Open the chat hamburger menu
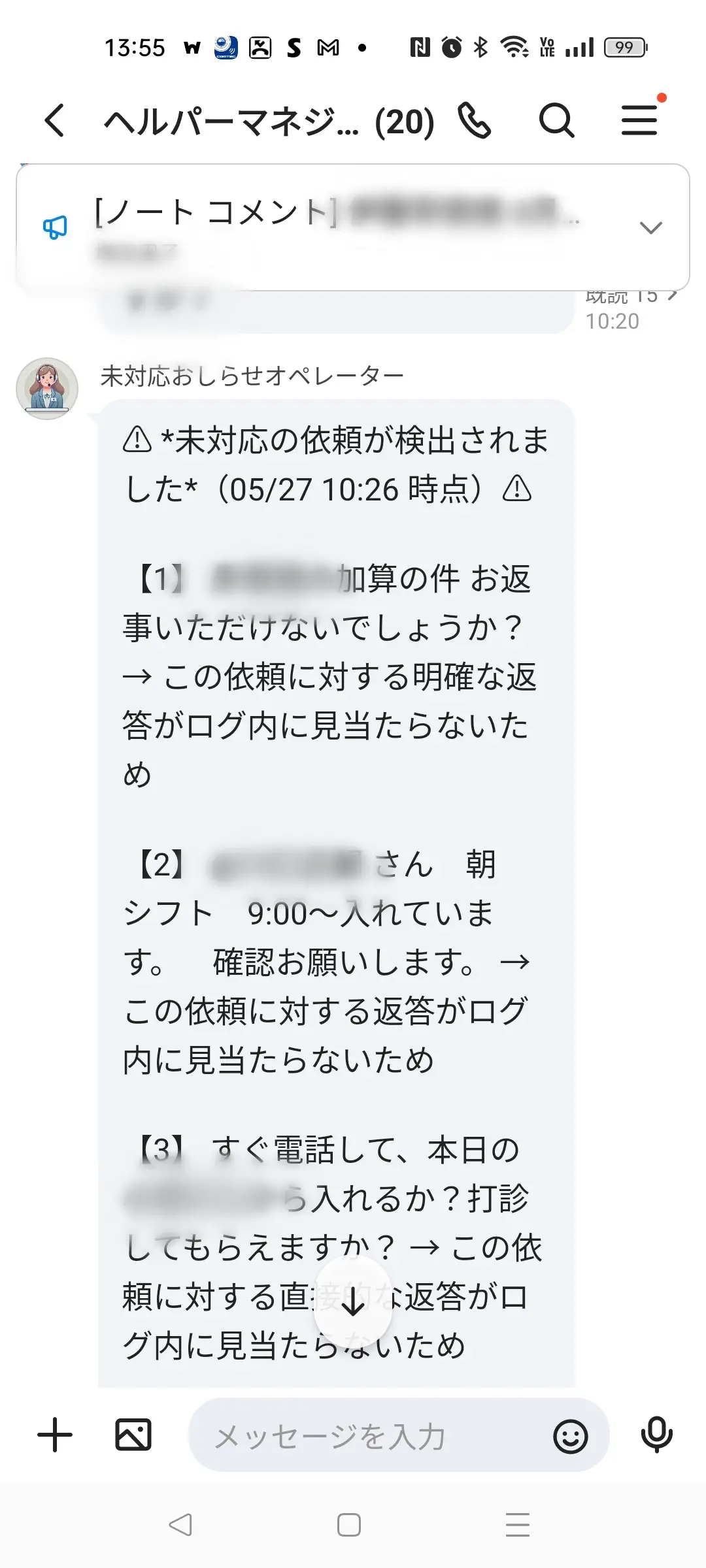This screenshot has width=706, height=1568. coord(639,121)
